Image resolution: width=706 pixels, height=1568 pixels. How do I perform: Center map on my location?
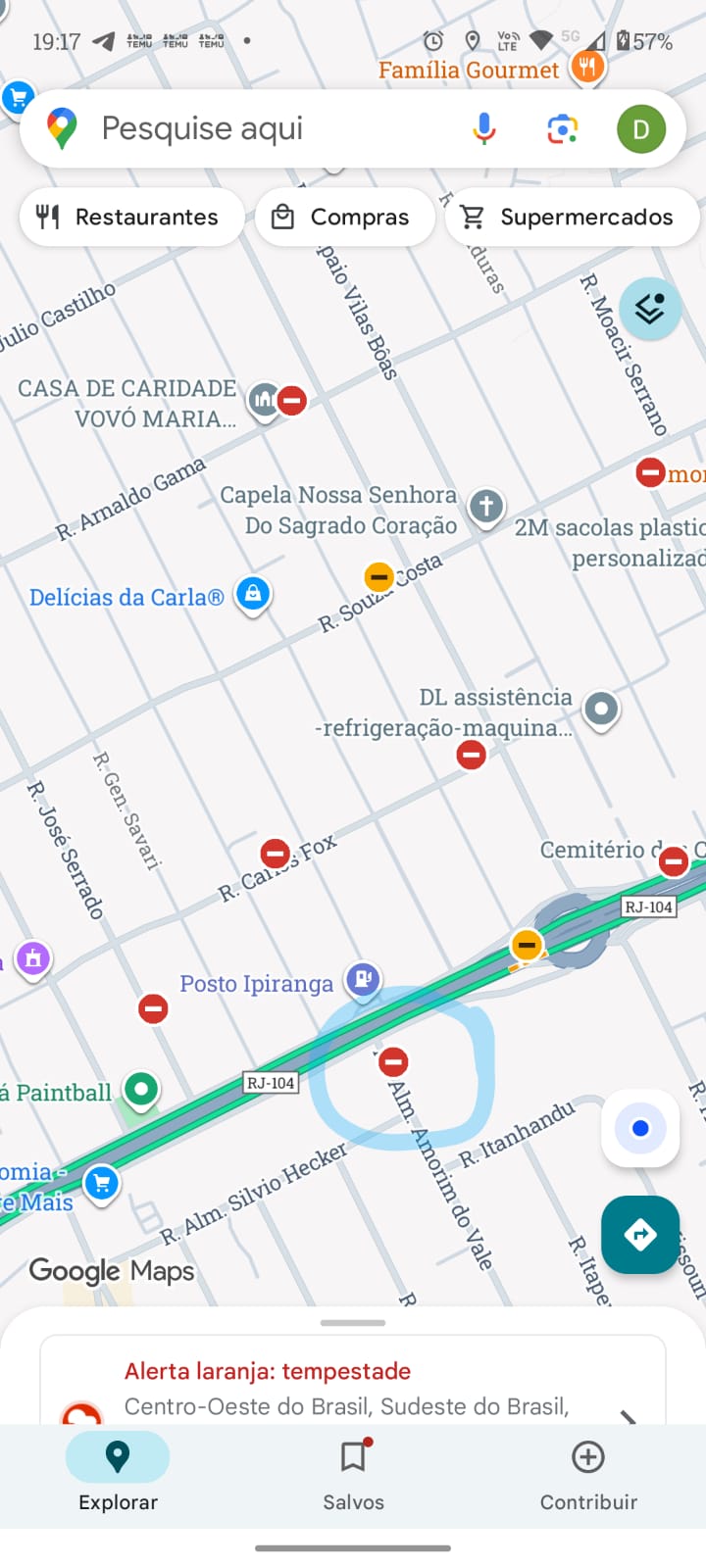point(640,1128)
